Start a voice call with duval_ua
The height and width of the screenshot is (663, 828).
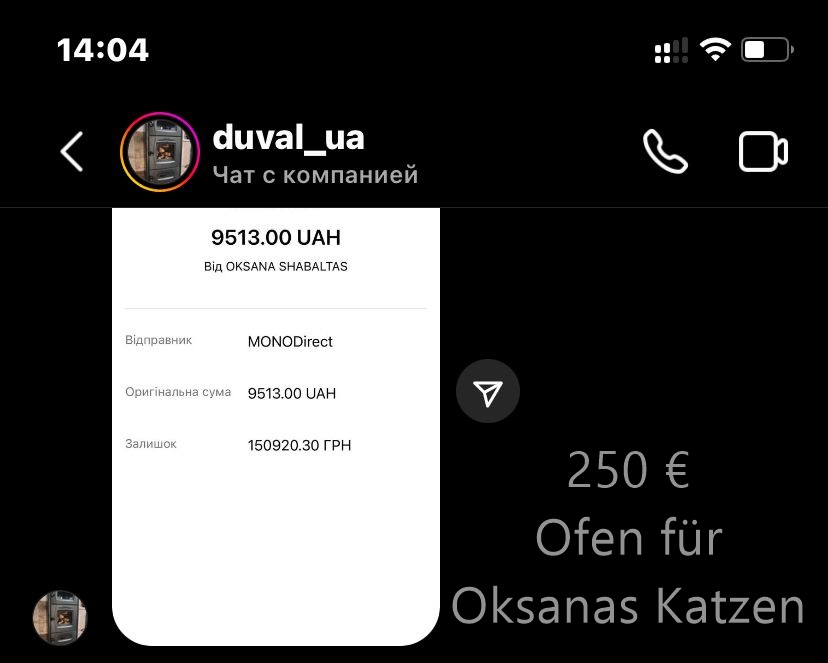pos(665,152)
